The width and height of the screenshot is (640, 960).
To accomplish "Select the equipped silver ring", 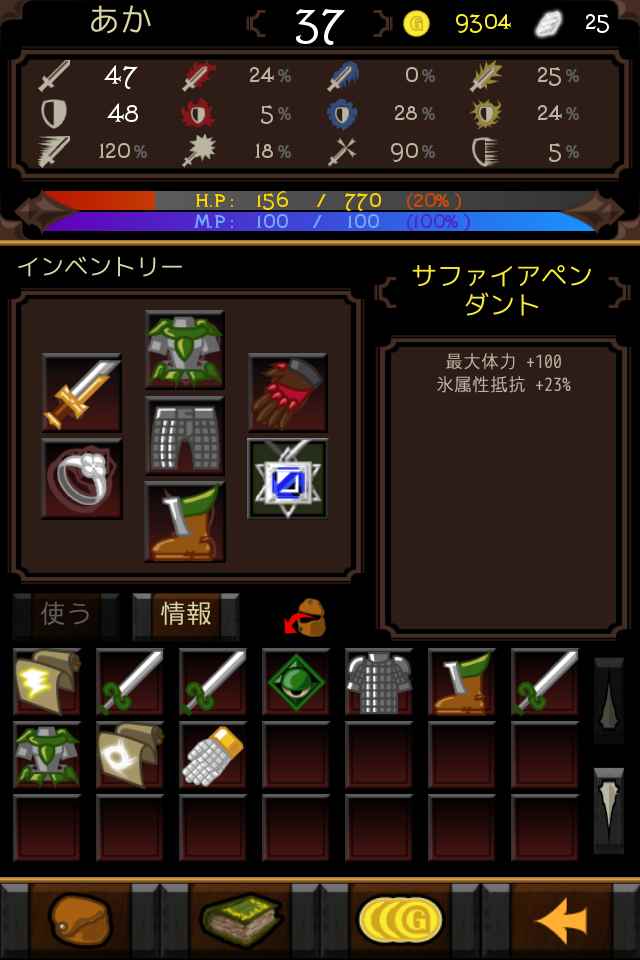I will pos(82,478).
